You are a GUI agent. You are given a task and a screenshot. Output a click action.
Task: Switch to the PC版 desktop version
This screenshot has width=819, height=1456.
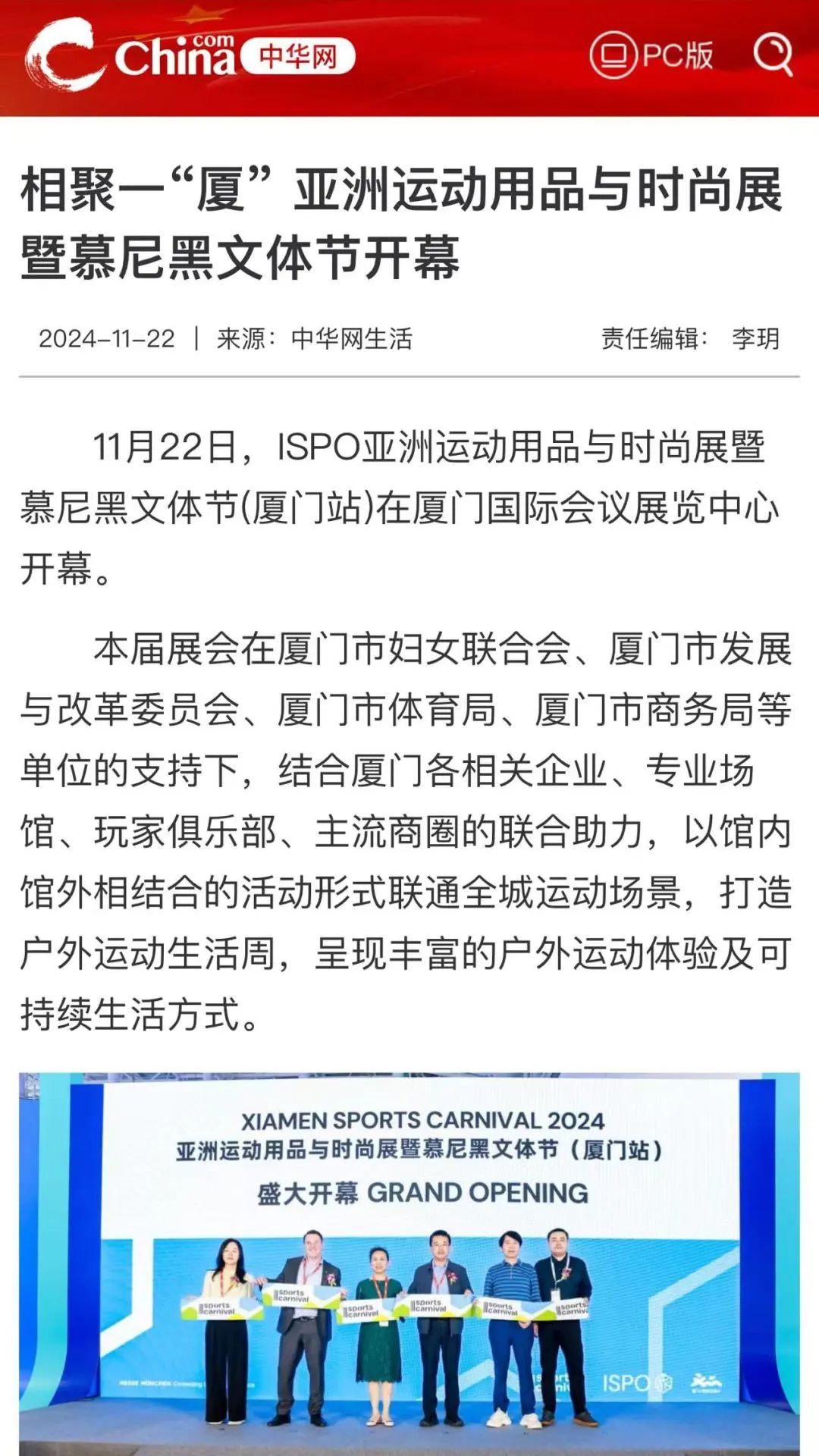(652, 55)
